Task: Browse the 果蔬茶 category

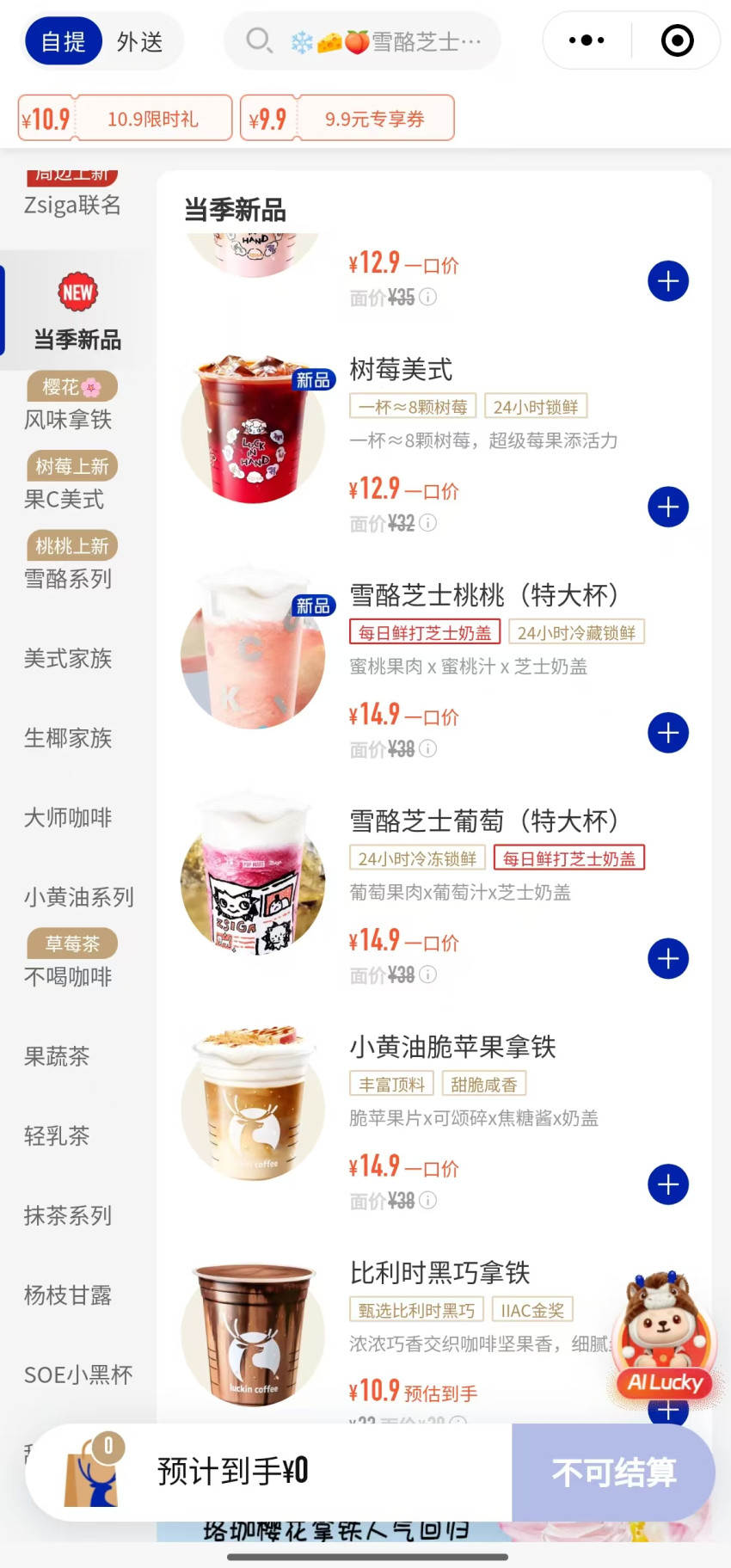Action: [x=57, y=1056]
